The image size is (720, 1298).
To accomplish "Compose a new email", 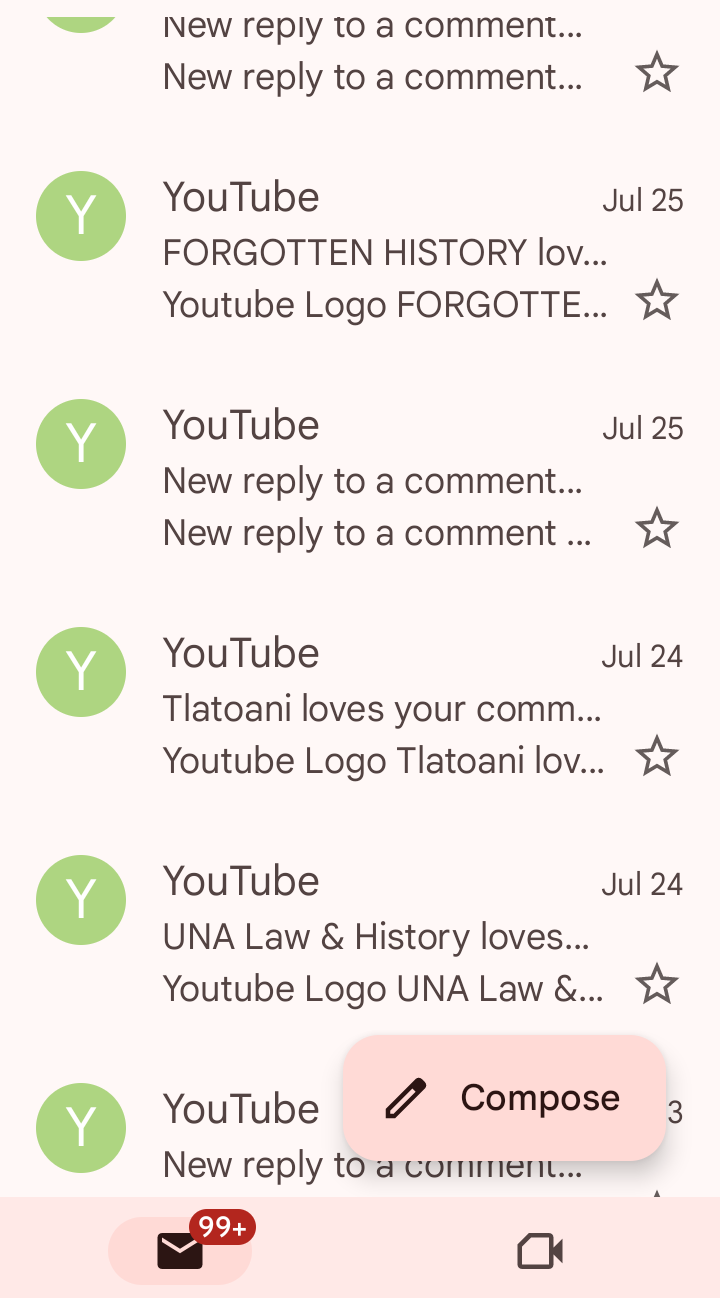I will (505, 1098).
